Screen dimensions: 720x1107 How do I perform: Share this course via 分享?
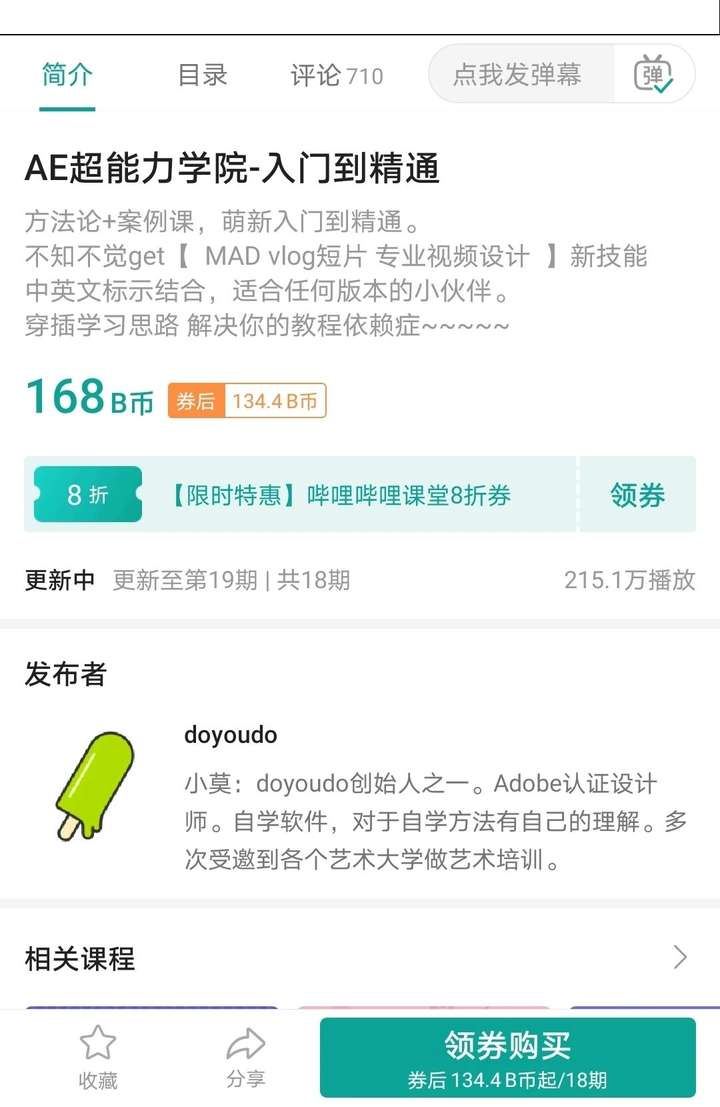click(245, 1057)
